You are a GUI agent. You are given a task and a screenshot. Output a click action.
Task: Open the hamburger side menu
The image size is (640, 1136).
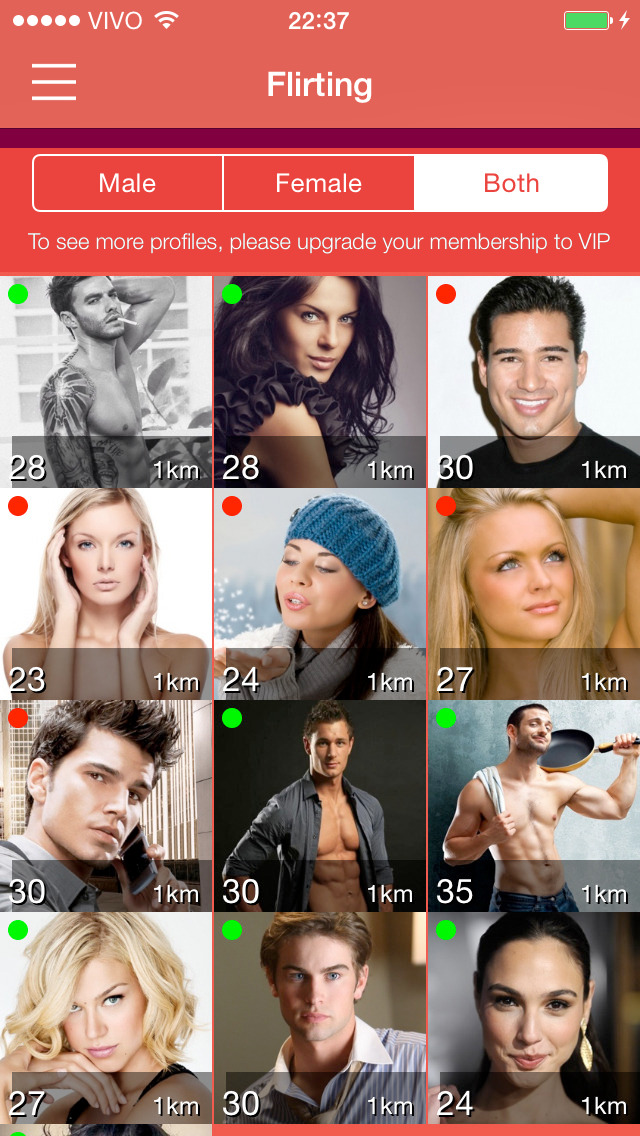click(x=54, y=82)
